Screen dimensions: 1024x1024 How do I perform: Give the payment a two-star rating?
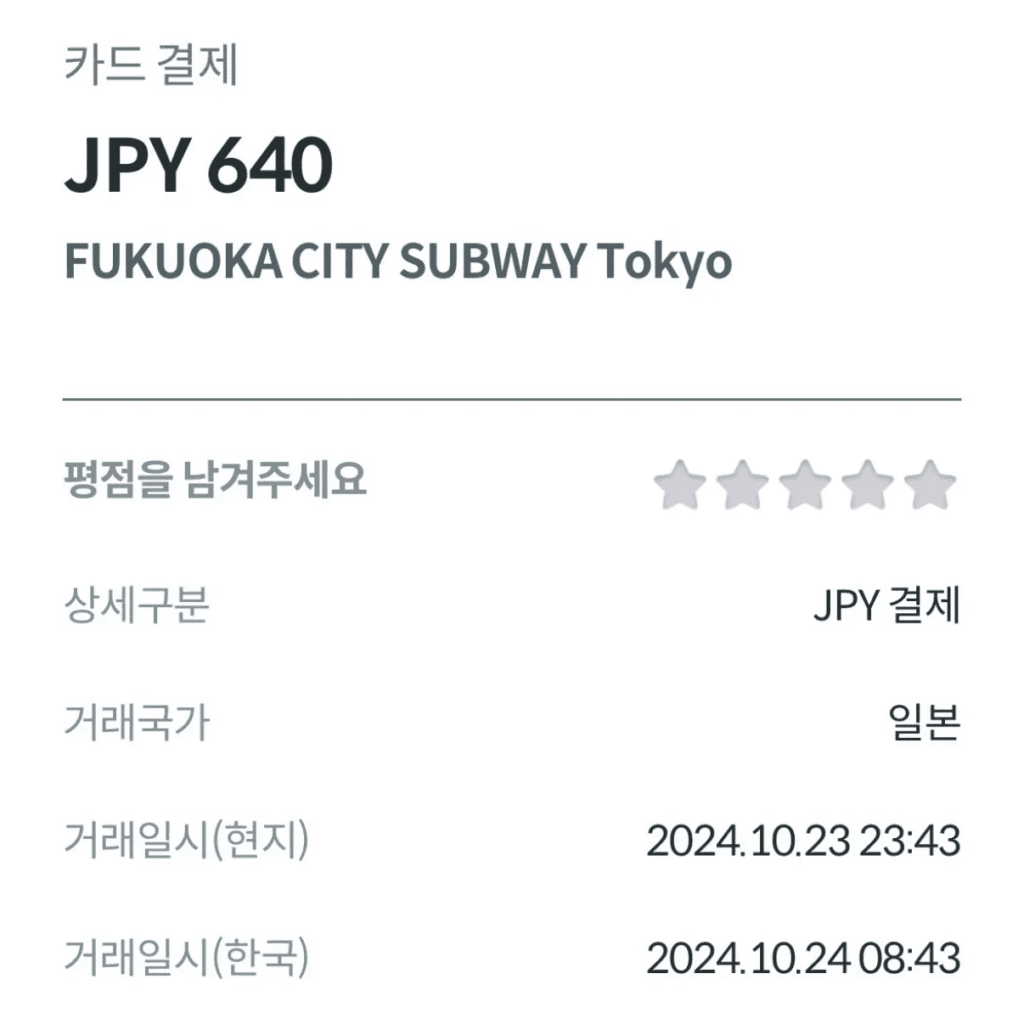tap(743, 485)
